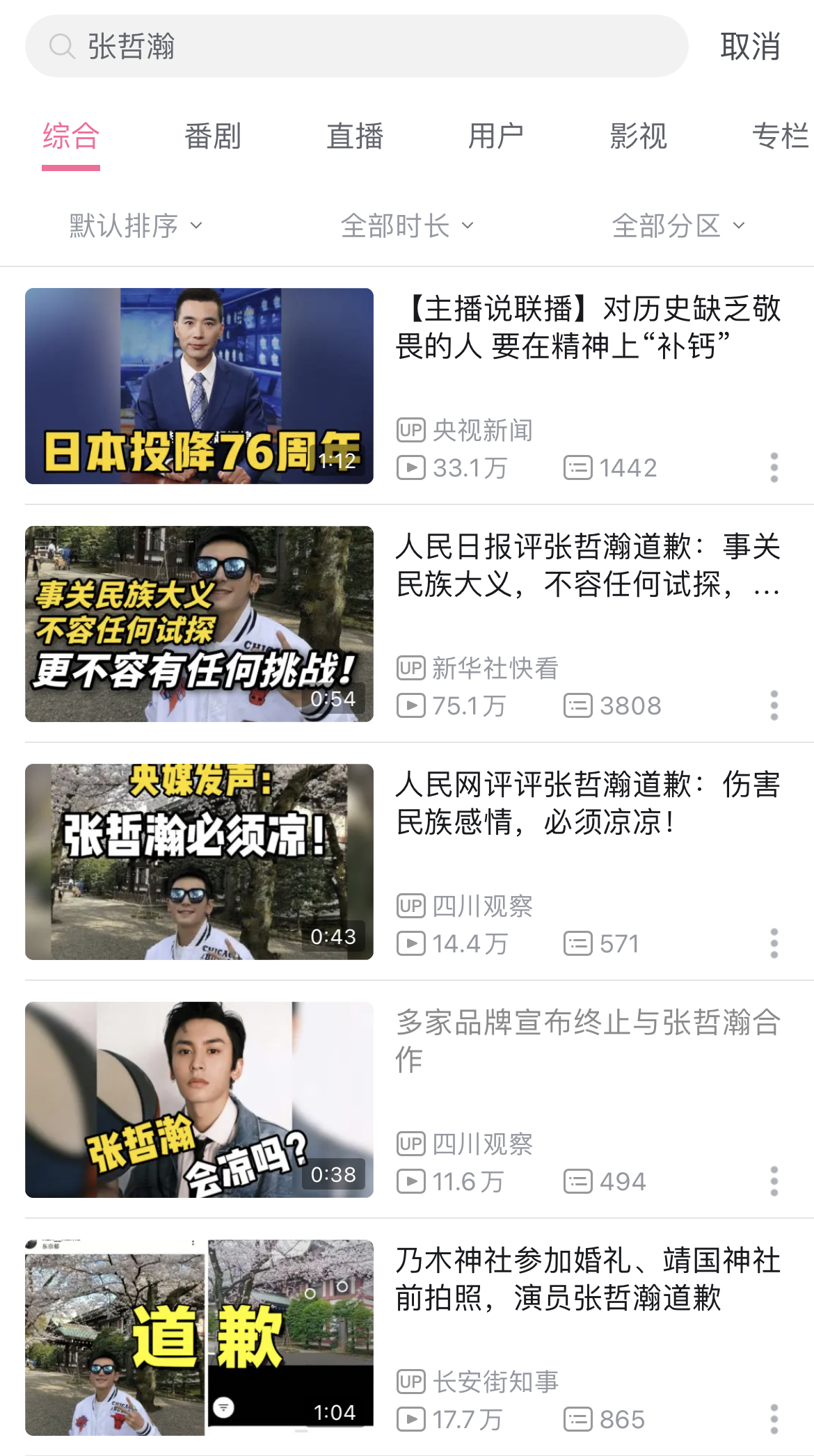
Task: Open more options for the 央视新闻 video
Action: tap(774, 467)
